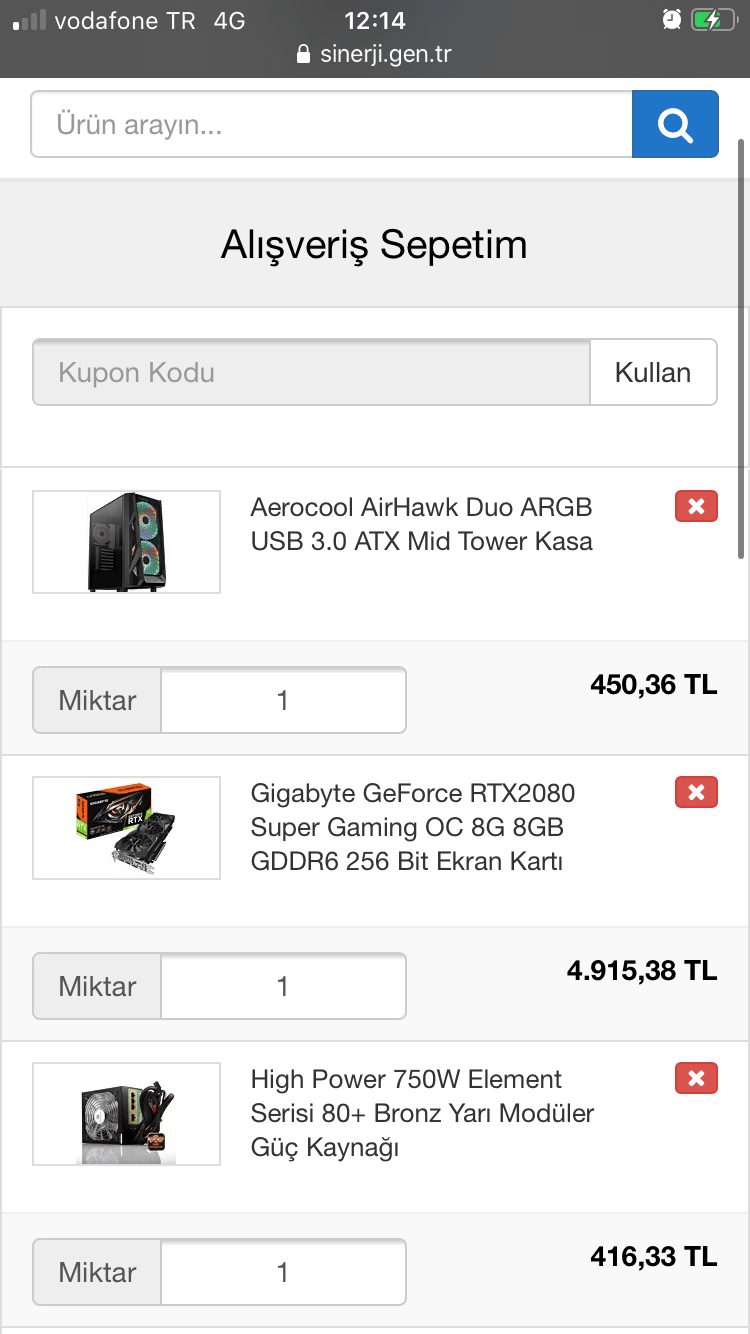750x1334 pixels.
Task: Edit quantity for Gigabyte RTX2080 card
Action: point(283,986)
